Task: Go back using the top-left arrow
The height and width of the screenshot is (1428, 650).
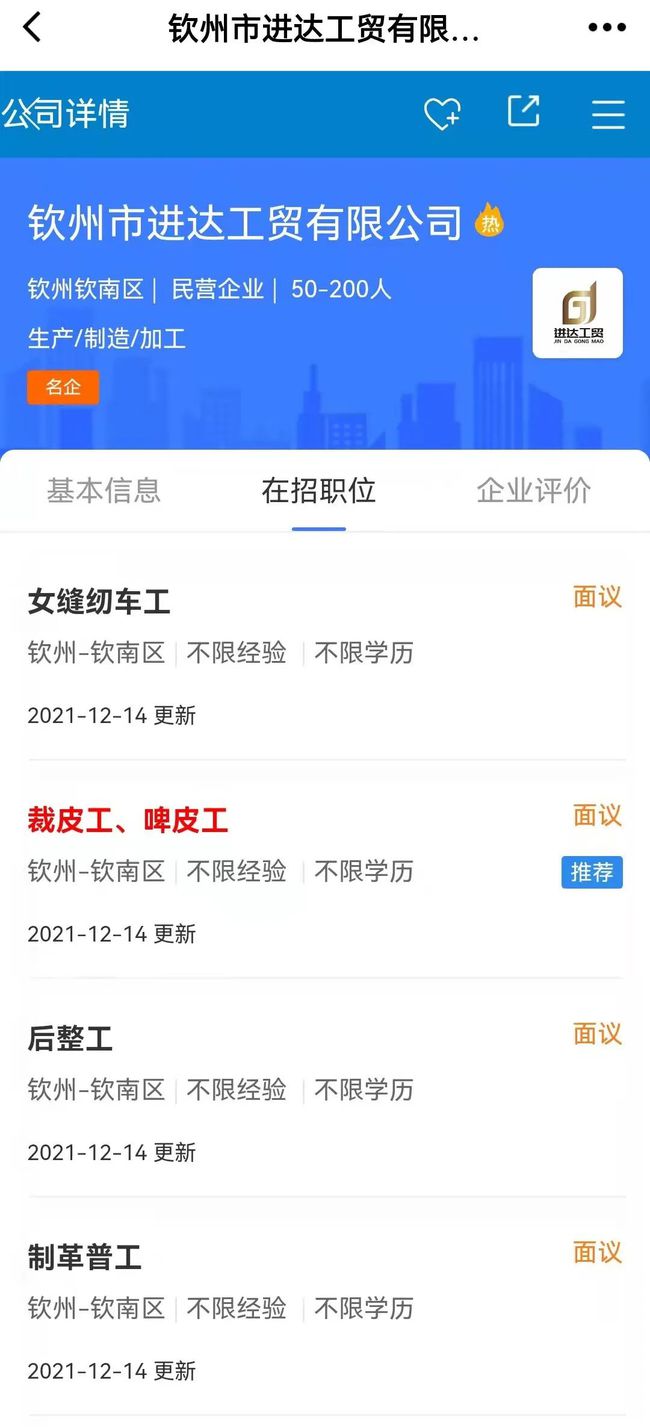Action: point(32,28)
